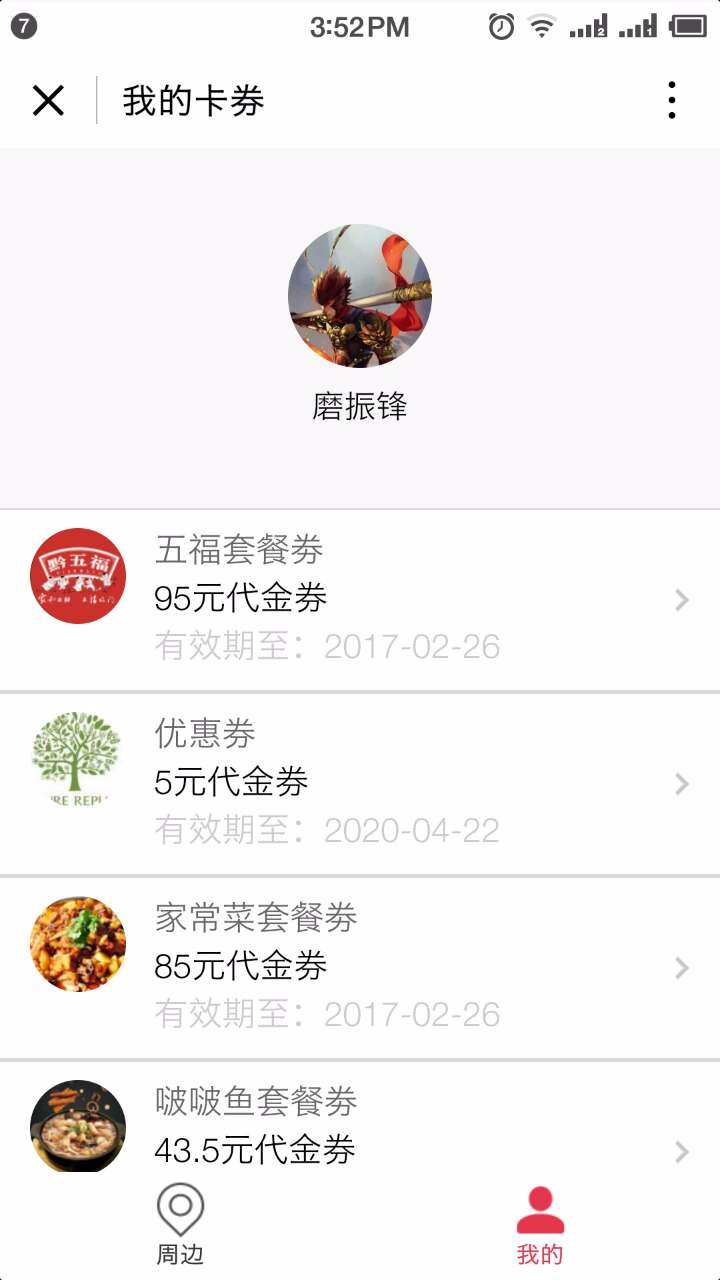Close the 我的卡券 page
Image resolution: width=720 pixels, height=1280 pixels.
[x=48, y=101]
